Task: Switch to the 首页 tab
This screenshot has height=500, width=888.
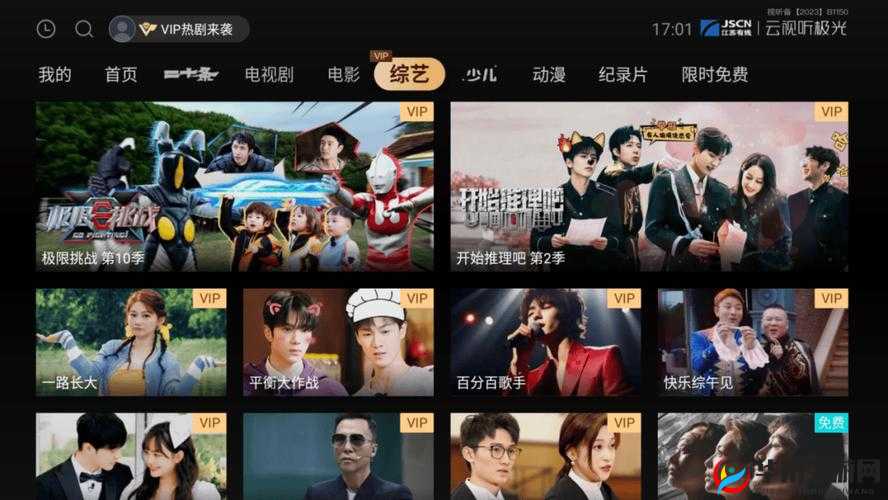Action: (121, 75)
